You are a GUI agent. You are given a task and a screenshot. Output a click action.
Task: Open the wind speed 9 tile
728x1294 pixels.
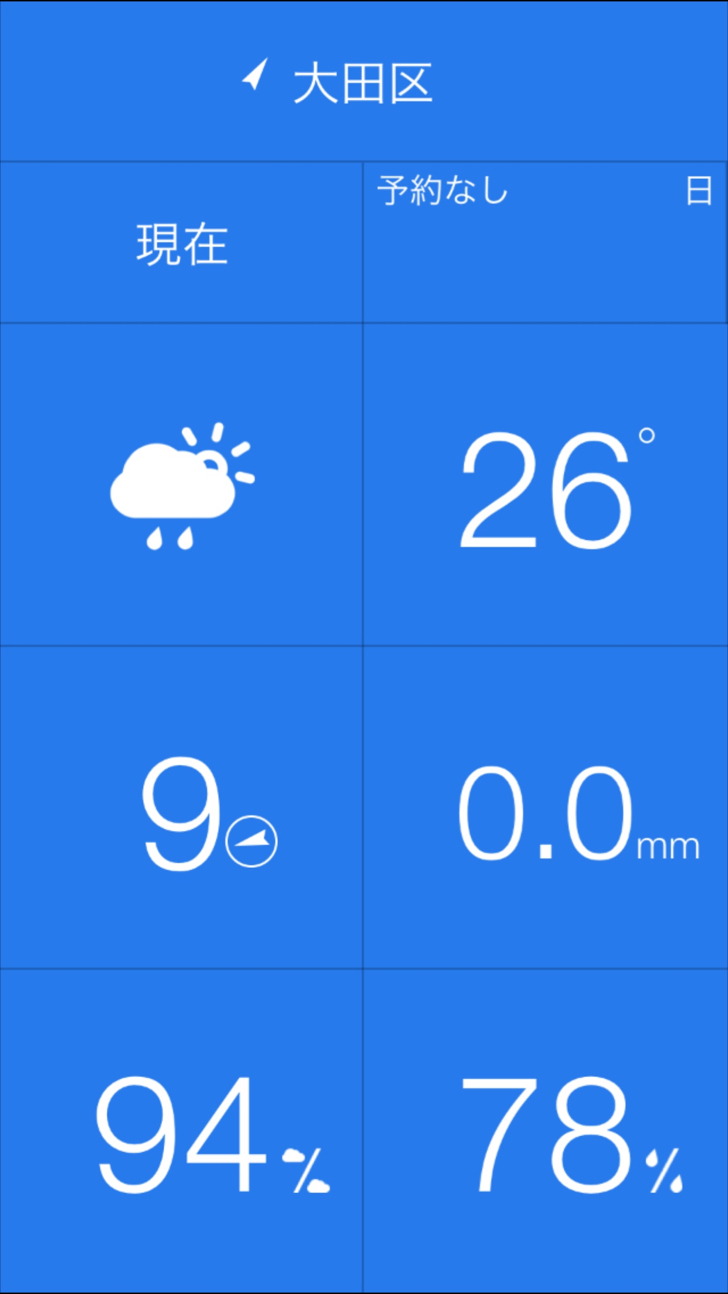[x=181, y=808]
